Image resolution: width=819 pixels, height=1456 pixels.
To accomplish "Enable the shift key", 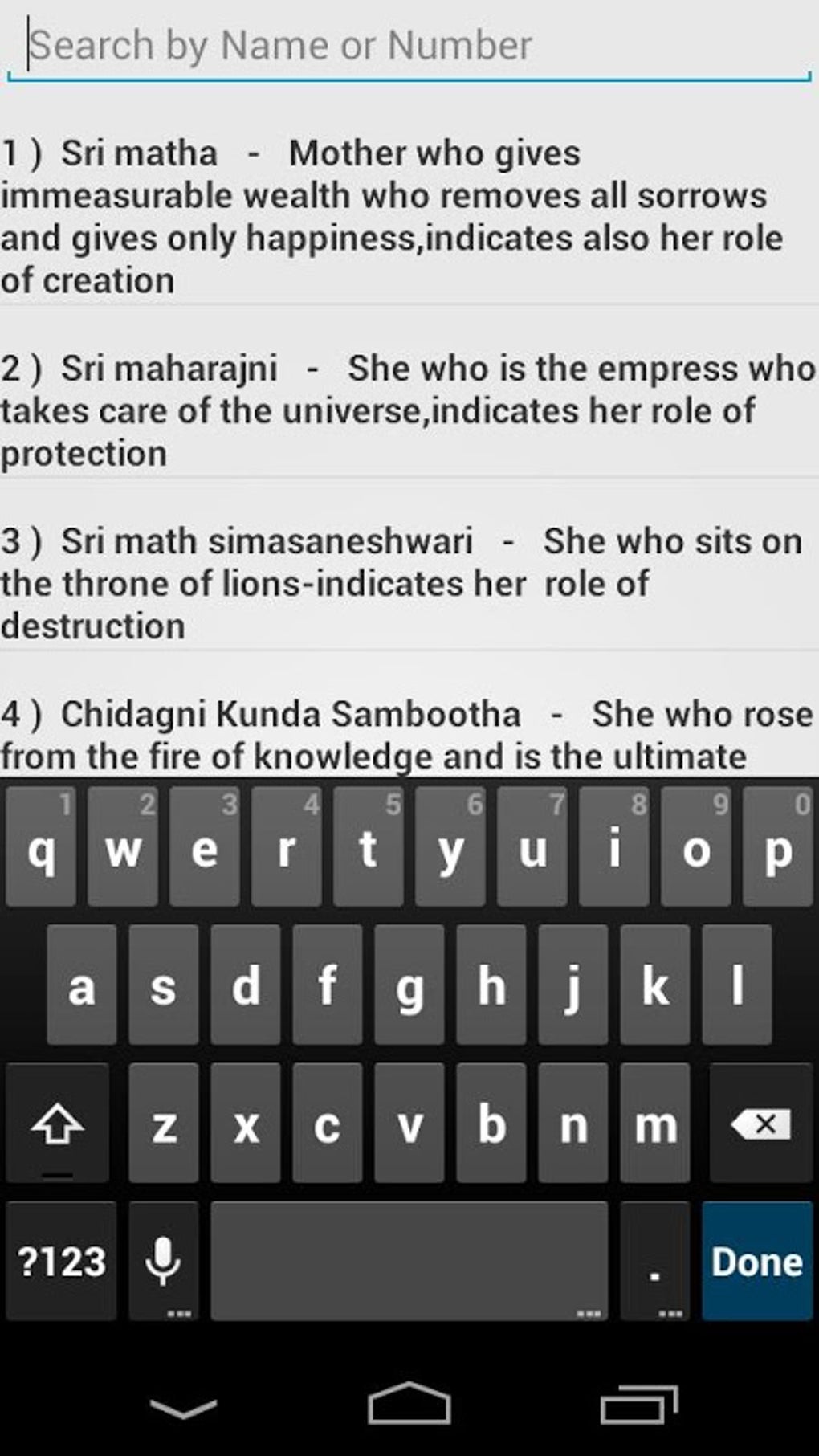I will pyautogui.click(x=57, y=1123).
